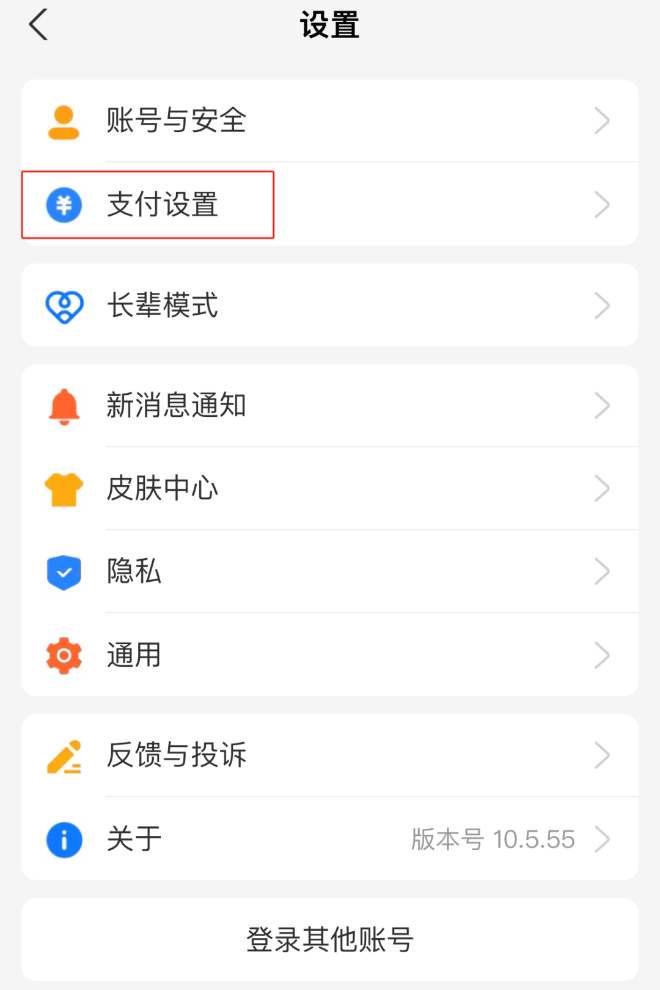
Task: Open 反馈与投诉
Action: point(328,756)
